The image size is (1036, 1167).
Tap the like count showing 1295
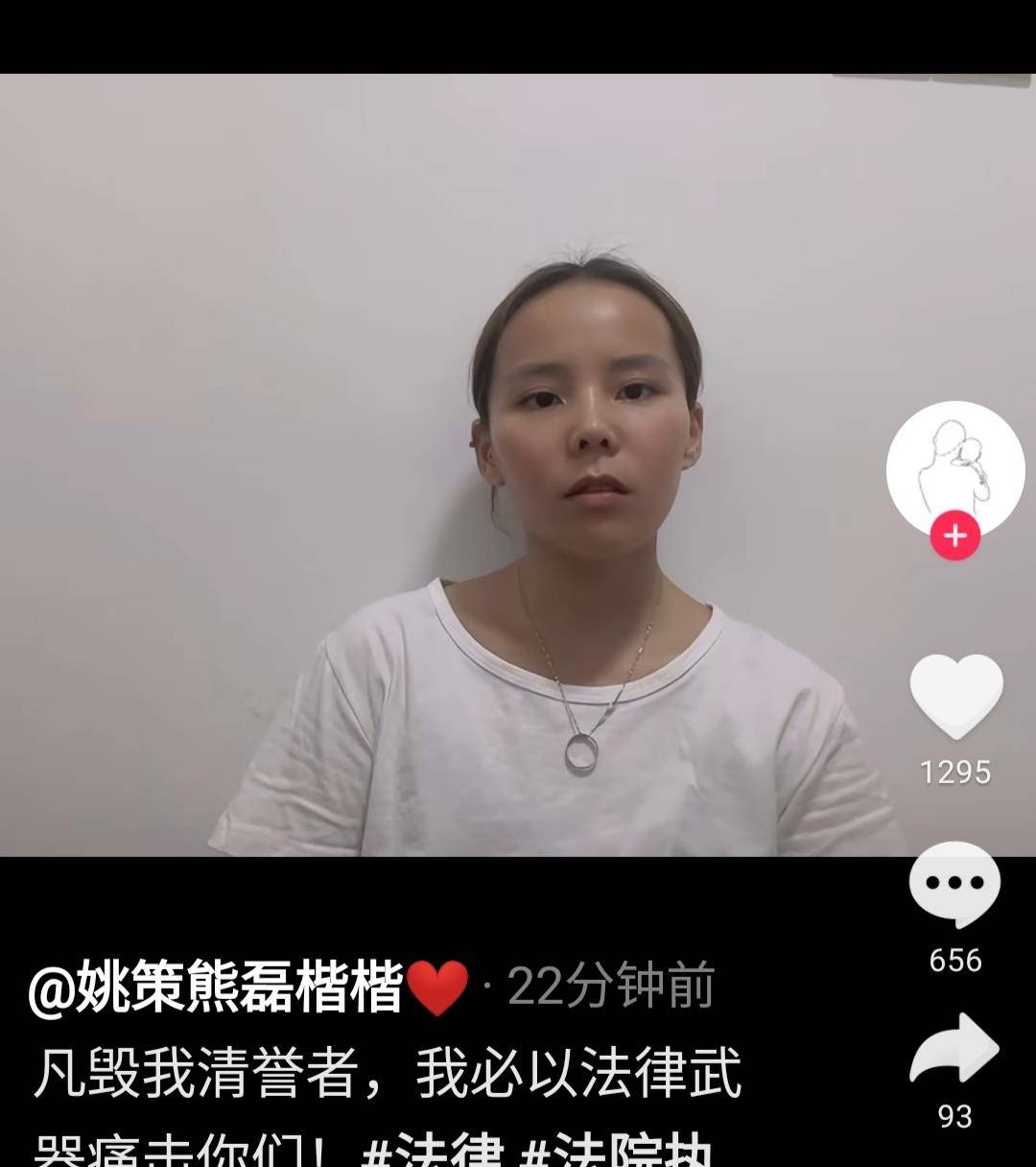pyautogui.click(x=954, y=772)
